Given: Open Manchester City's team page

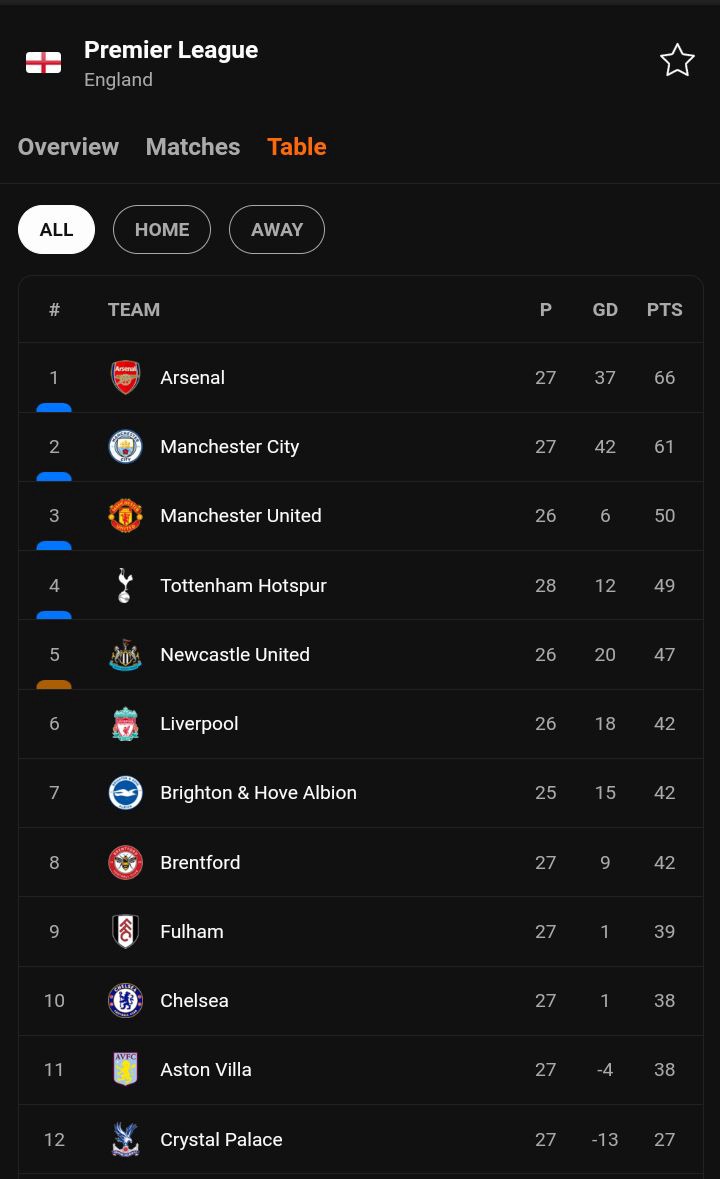Looking at the screenshot, I should click(361, 447).
